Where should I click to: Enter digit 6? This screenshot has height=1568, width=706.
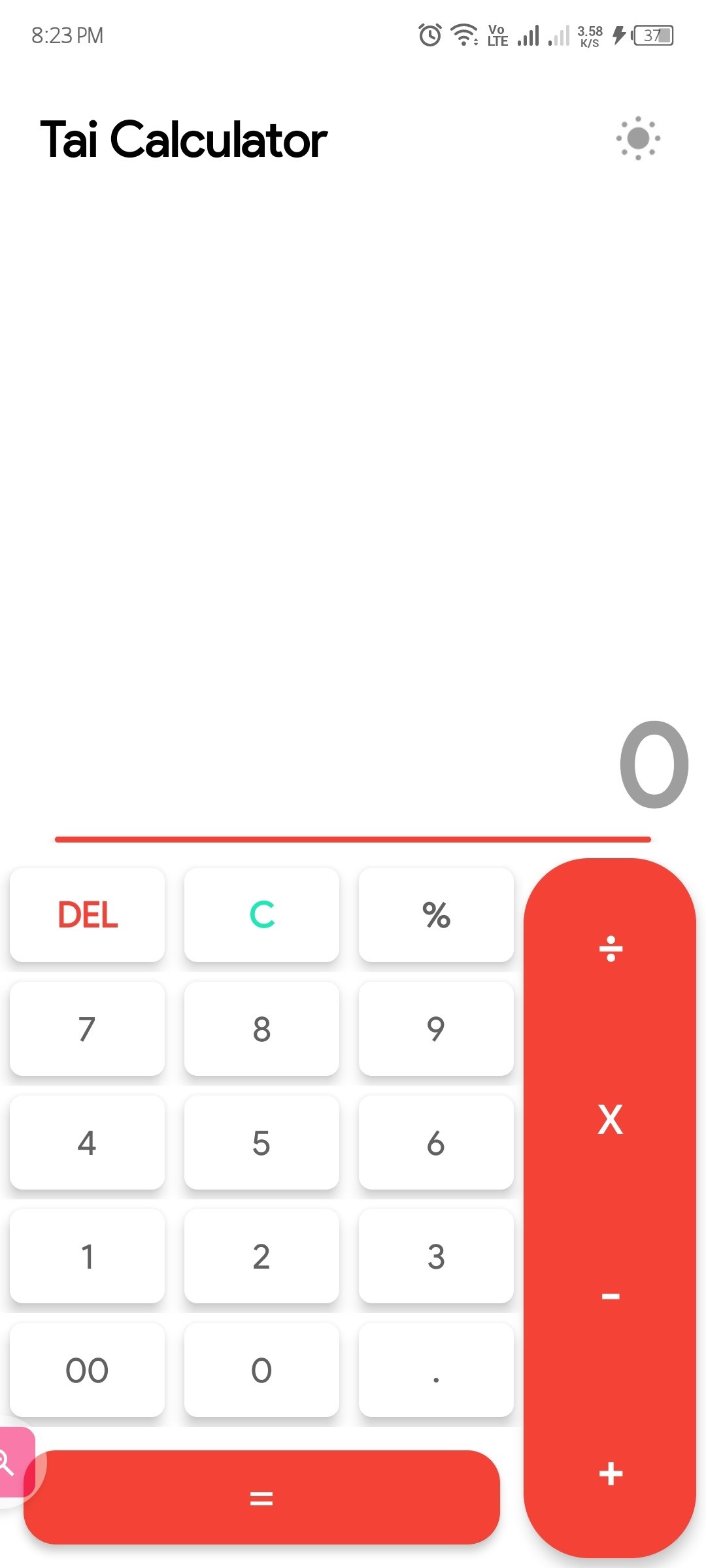pyautogui.click(x=436, y=1143)
